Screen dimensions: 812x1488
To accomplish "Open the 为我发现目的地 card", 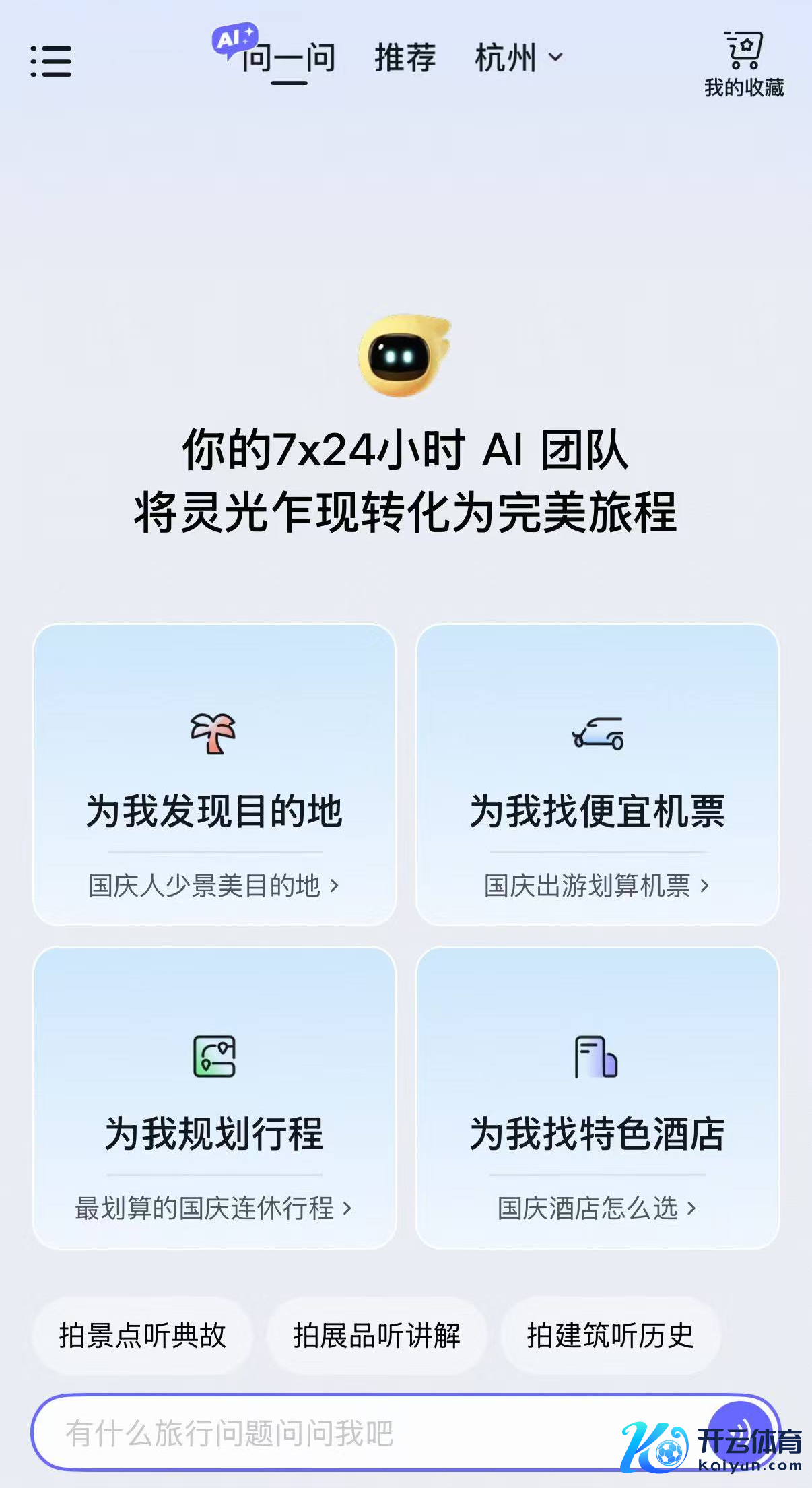I will (x=214, y=775).
